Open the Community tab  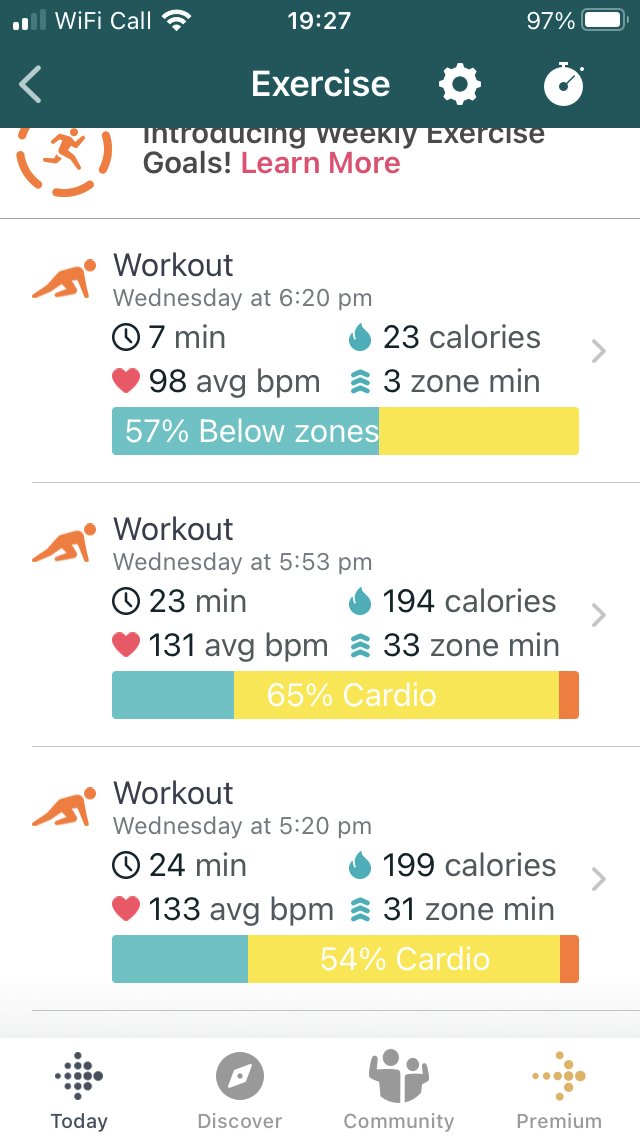click(x=398, y=1089)
